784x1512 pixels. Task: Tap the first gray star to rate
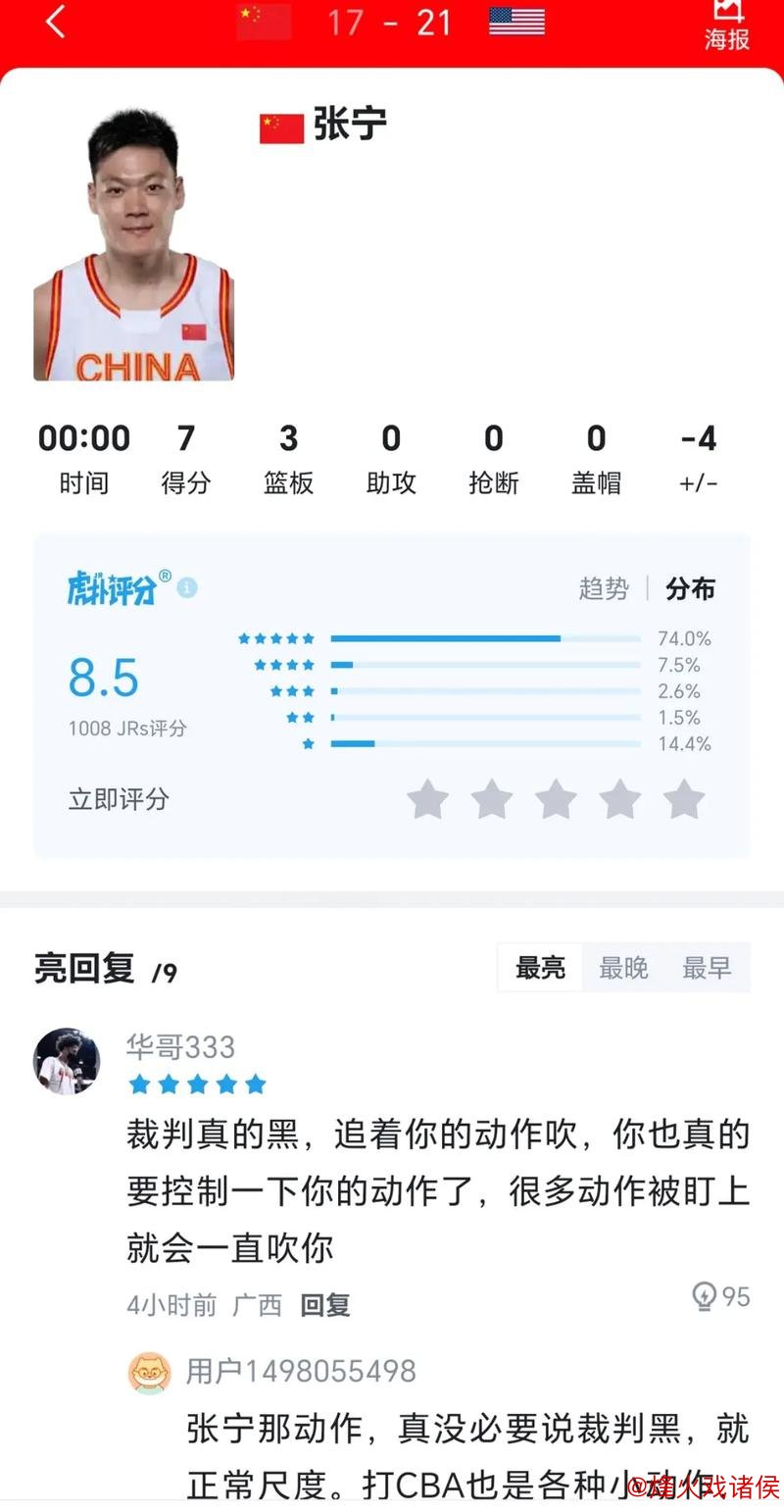[426, 800]
